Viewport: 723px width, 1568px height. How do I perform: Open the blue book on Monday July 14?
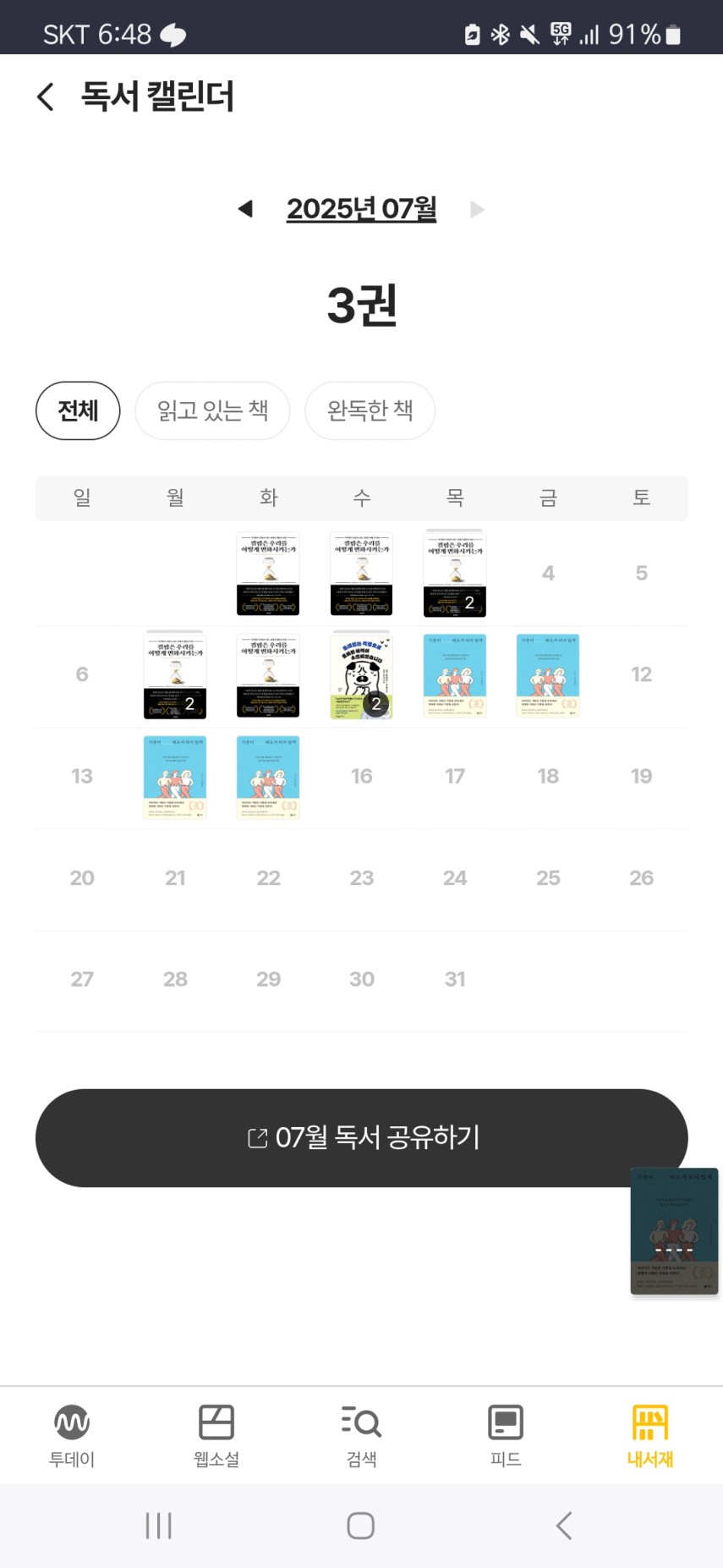pyautogui.click(x=175, y=777)
